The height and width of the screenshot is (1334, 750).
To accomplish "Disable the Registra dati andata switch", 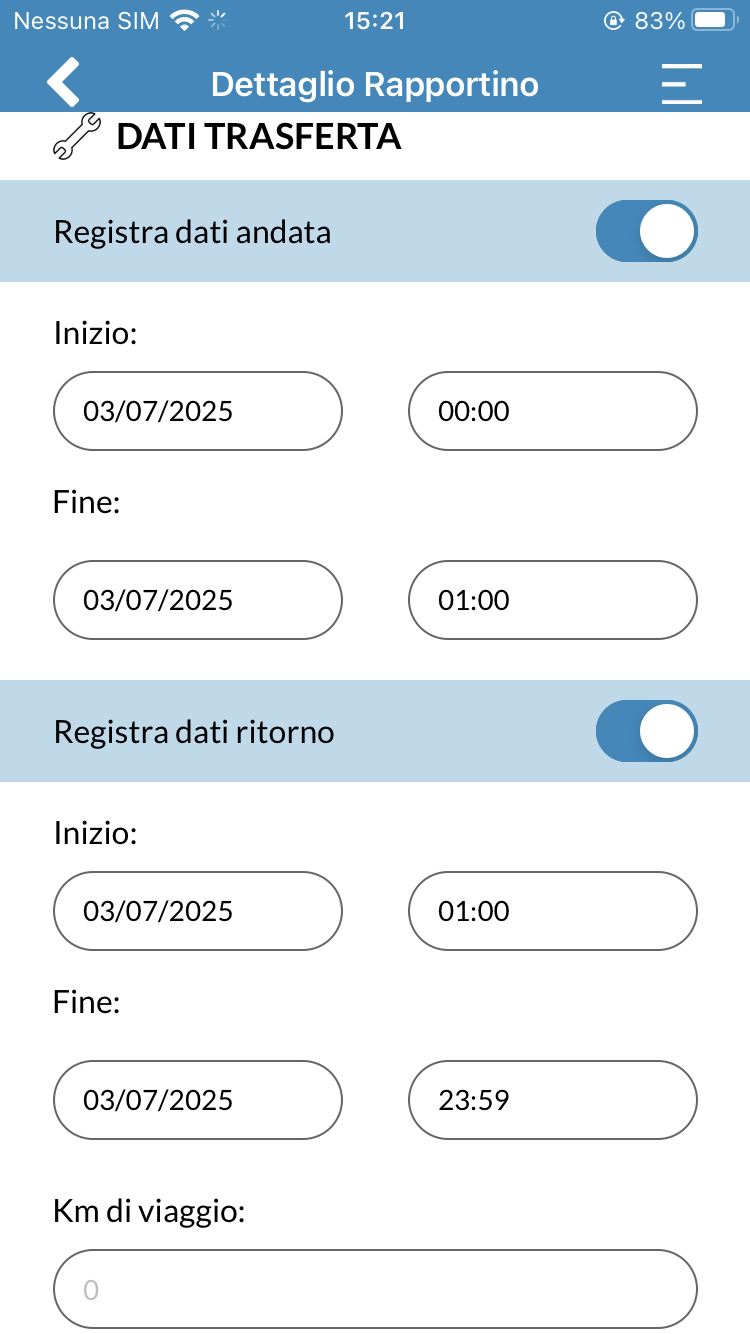I will click(x=646, y=231).
